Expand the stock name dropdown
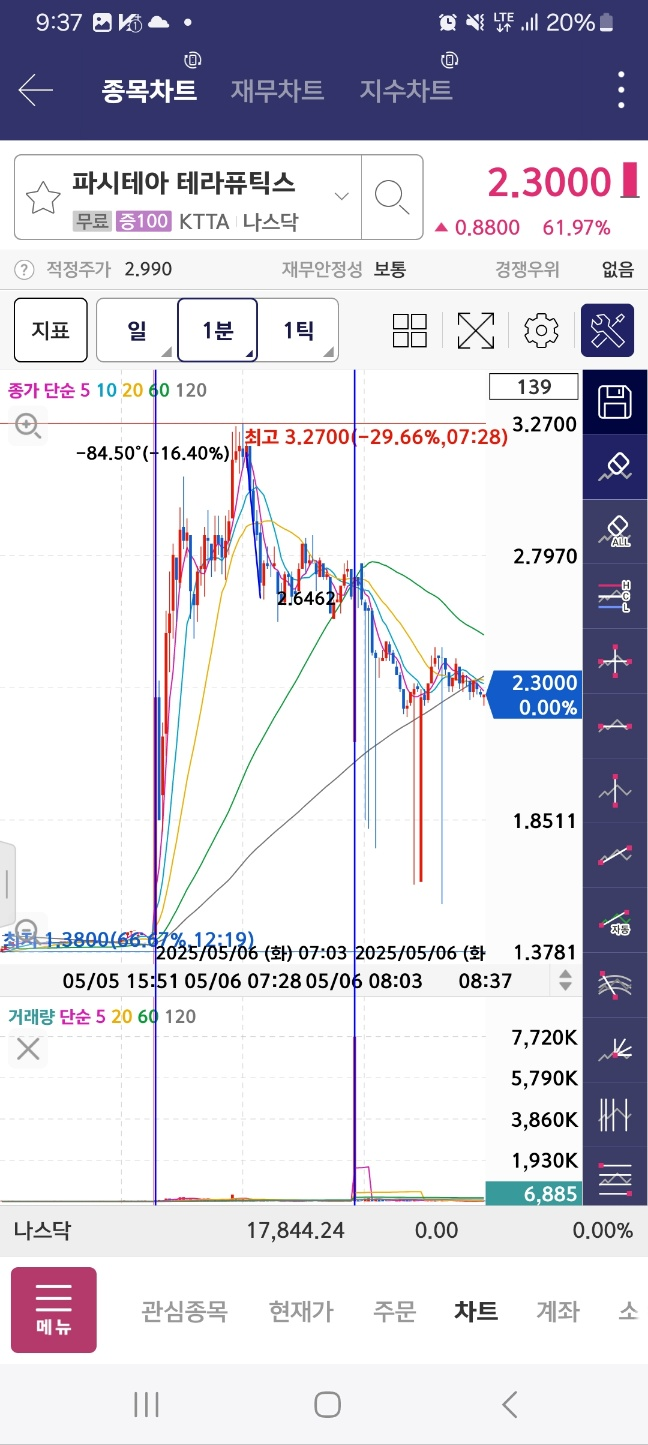 coord(341,195)
